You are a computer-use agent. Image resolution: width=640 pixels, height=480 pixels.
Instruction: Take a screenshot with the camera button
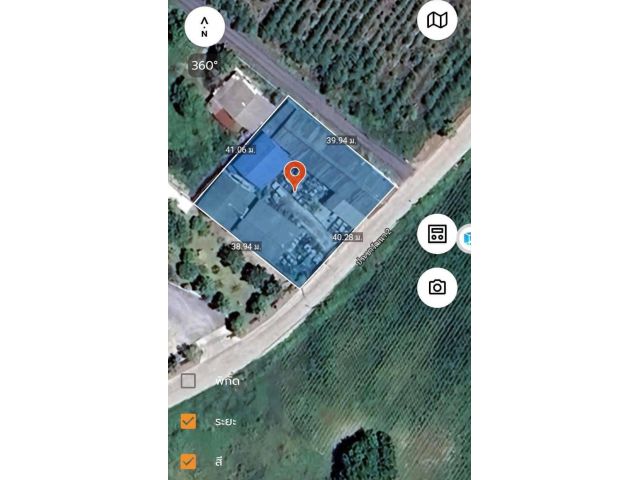[x=437, y=287]
